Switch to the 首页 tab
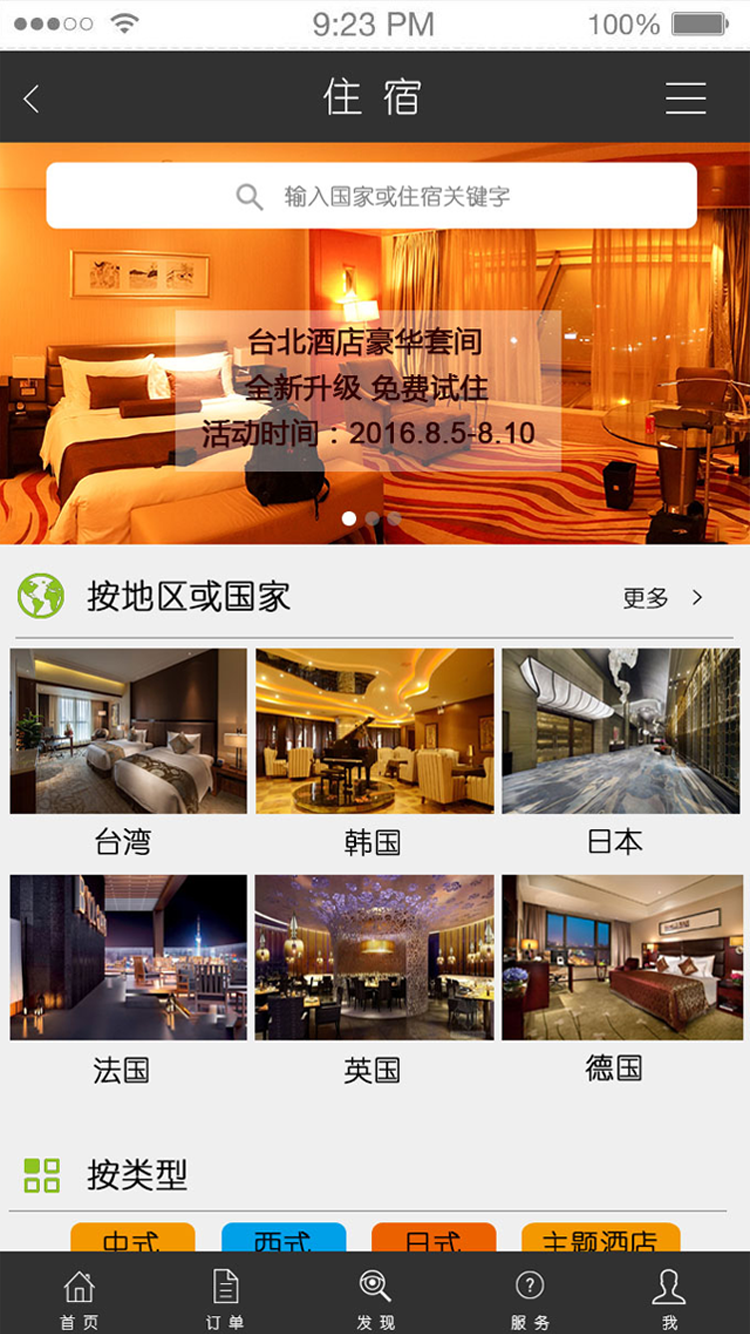750x1334 pixels. (x=79, y=1298)
